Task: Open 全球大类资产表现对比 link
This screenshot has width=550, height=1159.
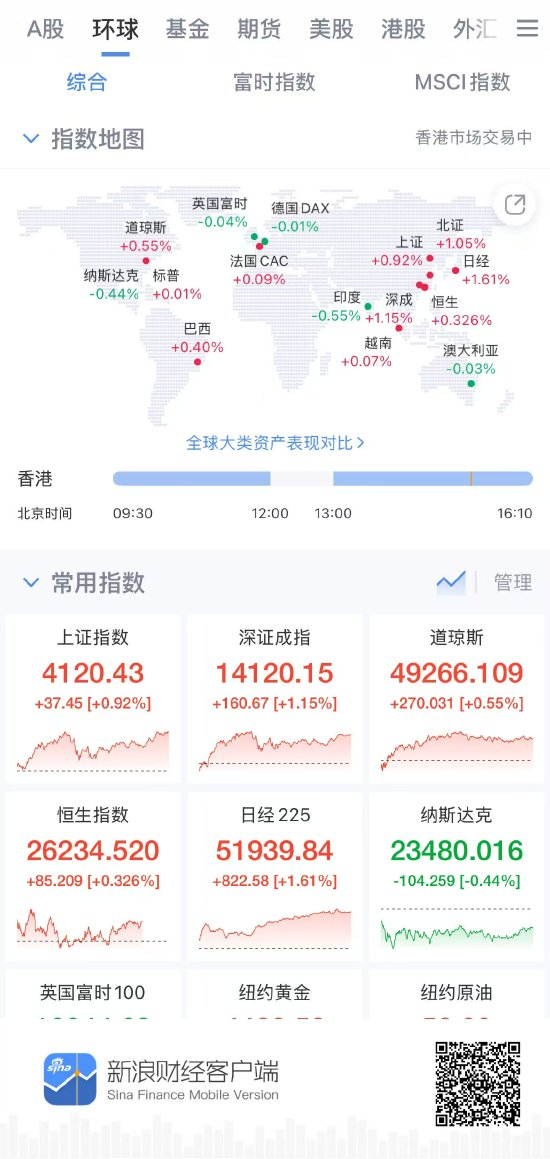Action: (275, 443)
